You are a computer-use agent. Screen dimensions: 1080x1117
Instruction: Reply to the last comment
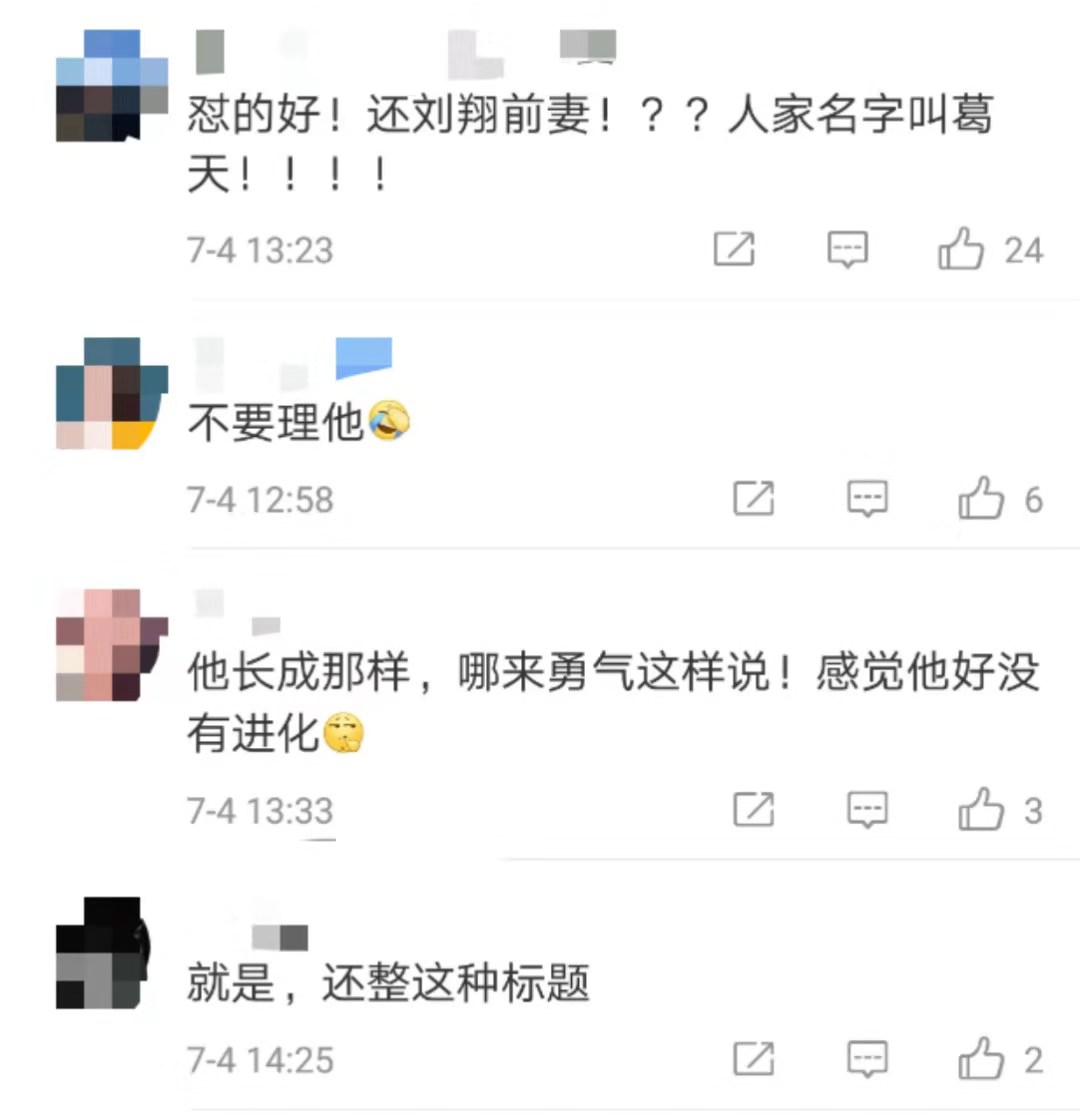point(869,1058)
